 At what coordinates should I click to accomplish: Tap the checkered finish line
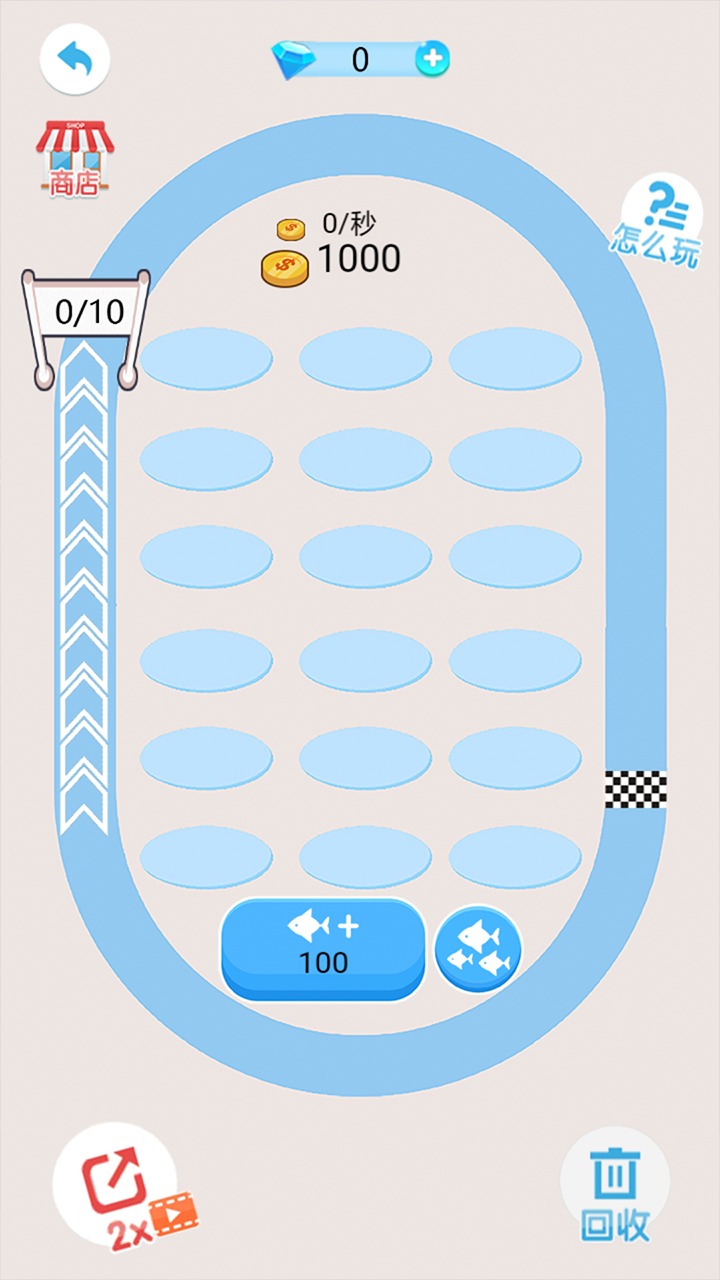(638, 789)
